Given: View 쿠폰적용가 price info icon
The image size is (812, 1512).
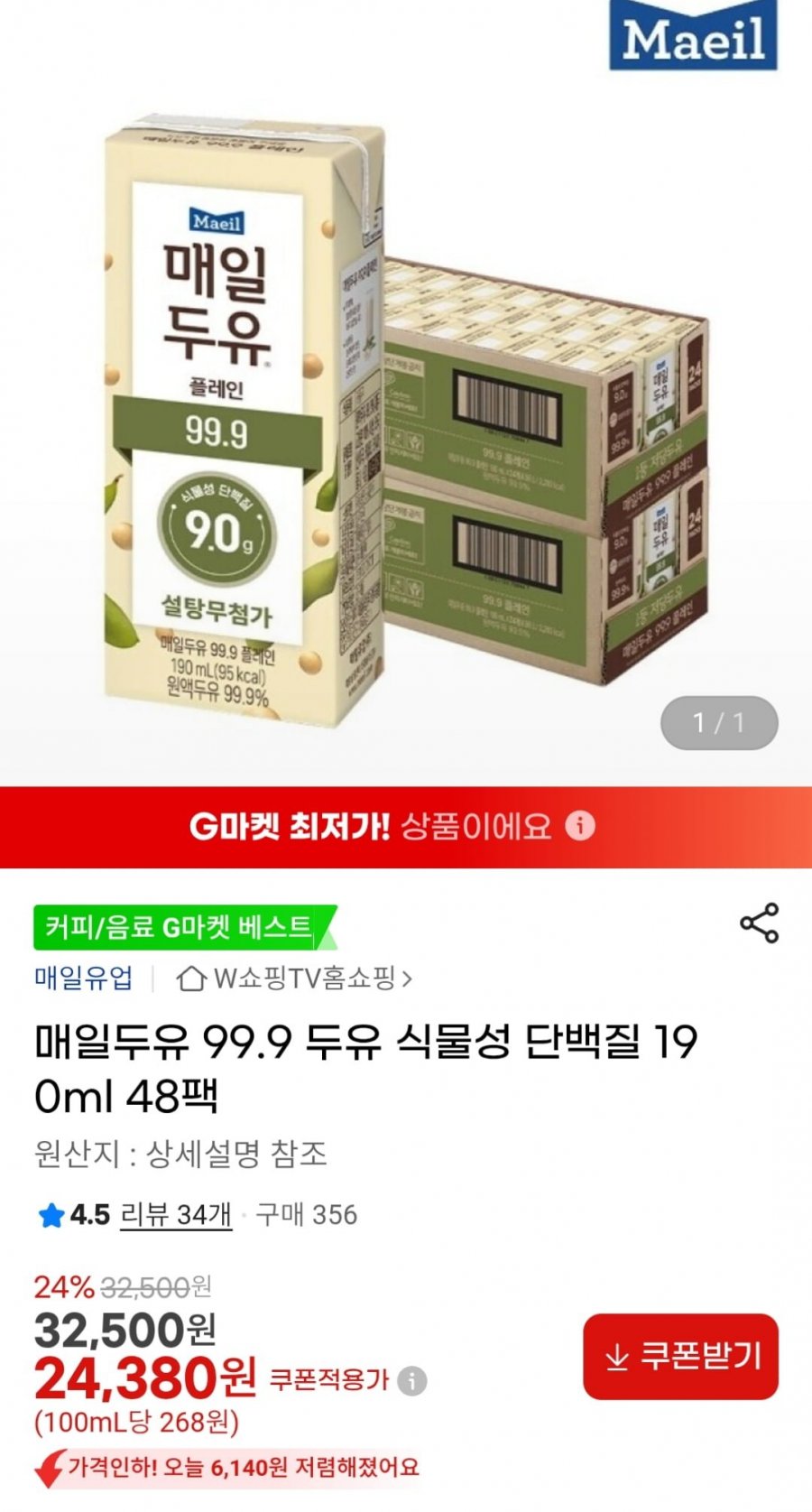Looking at the screenshot, I should click(x=412, y=1380).
